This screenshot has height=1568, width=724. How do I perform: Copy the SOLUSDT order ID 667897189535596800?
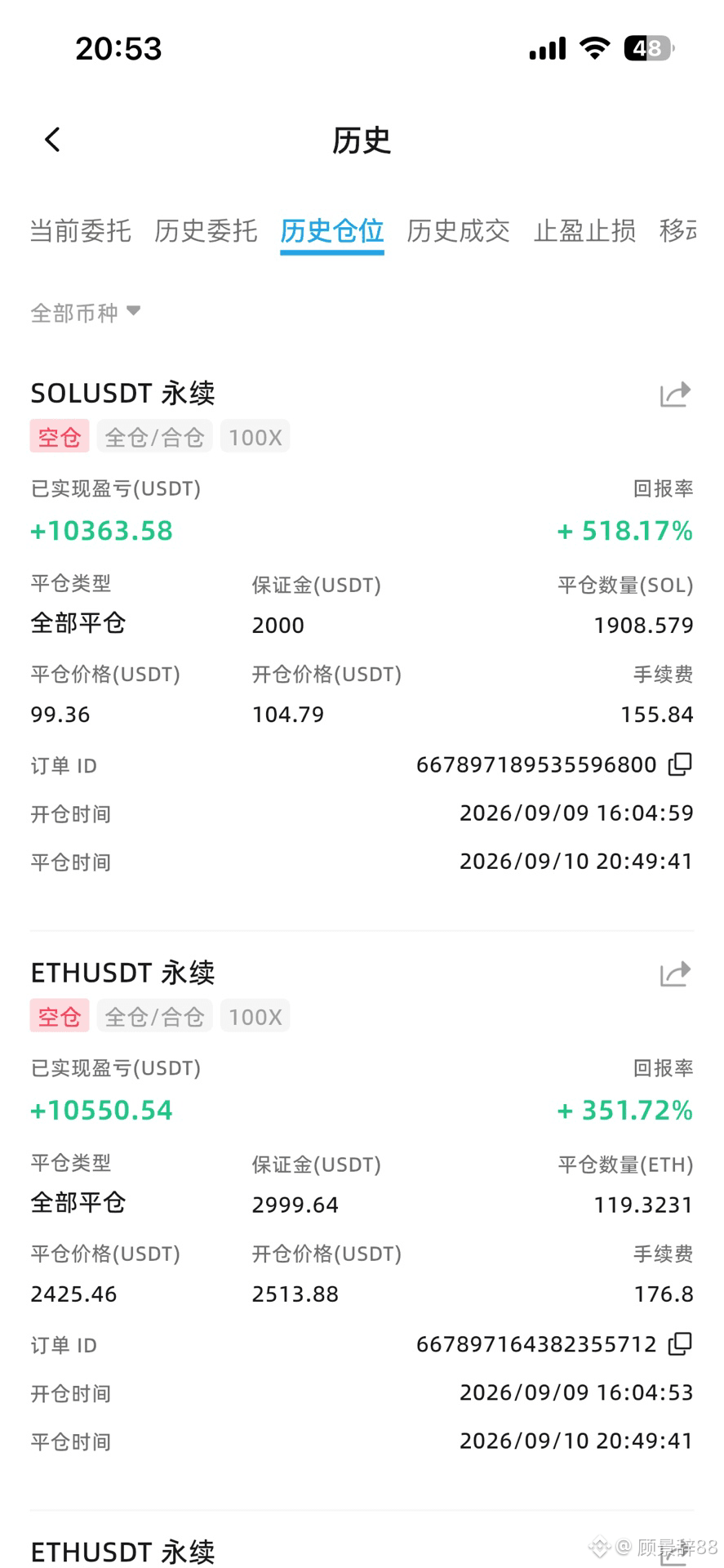[x=680, y=764]
